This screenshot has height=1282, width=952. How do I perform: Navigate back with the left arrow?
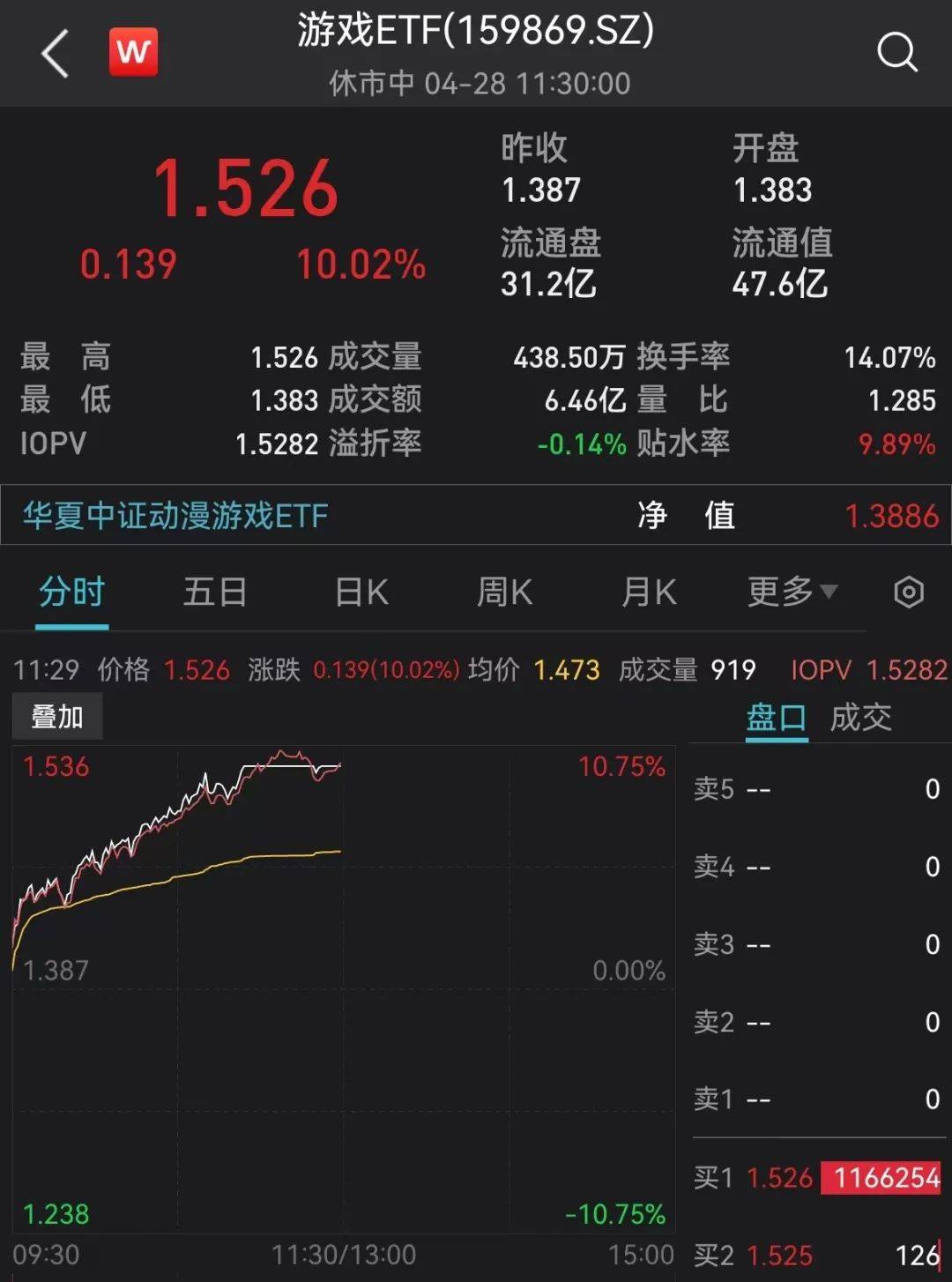coord(53,55)
